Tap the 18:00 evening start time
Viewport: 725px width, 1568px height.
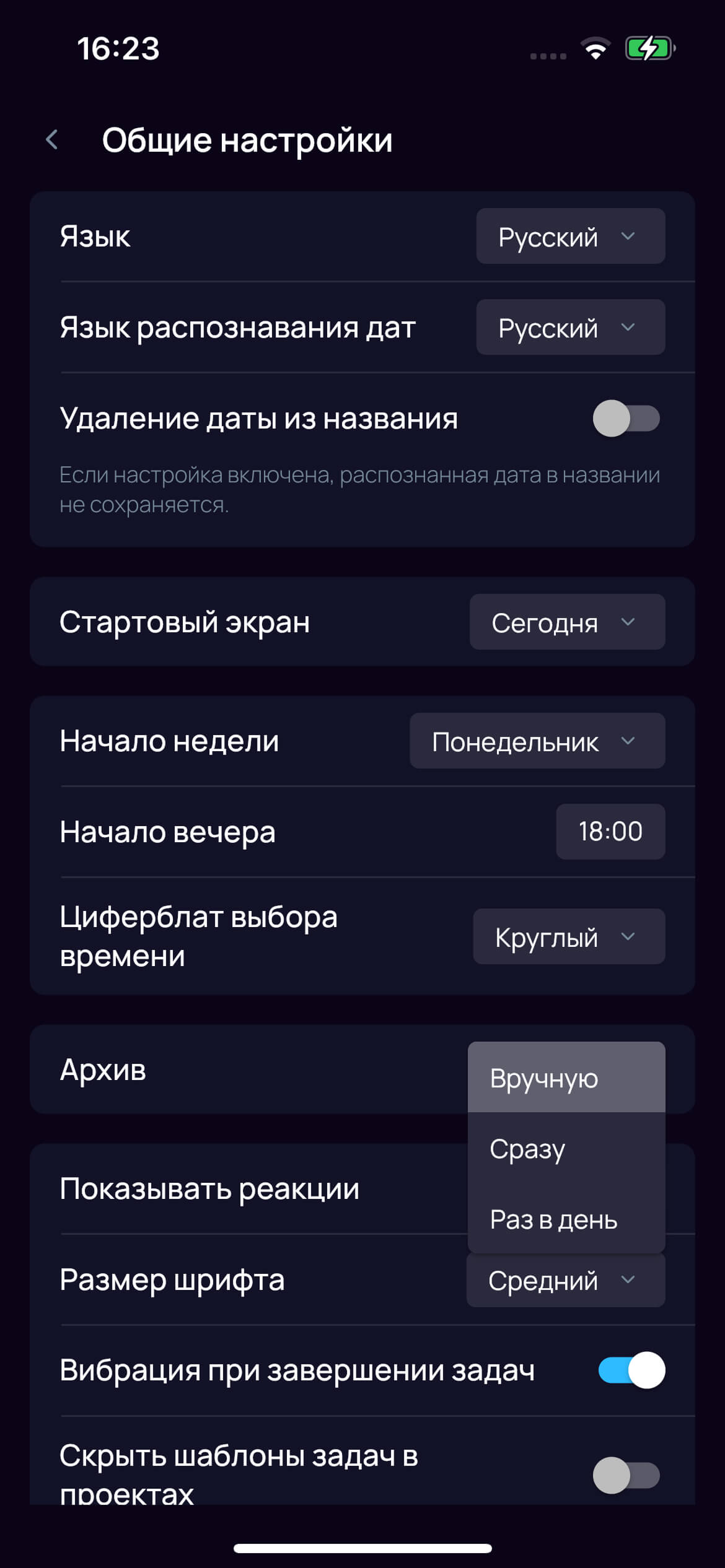[x=610, y=832]
